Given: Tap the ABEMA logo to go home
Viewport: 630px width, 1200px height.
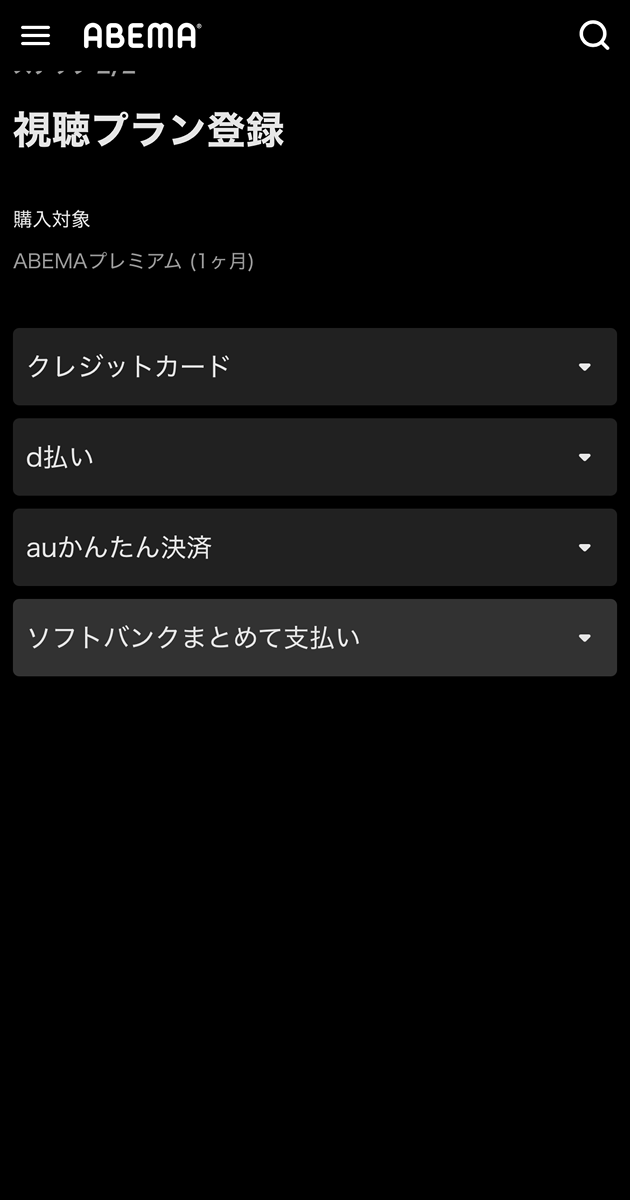Looking at the screenshot, I should [x=141, y=36].
